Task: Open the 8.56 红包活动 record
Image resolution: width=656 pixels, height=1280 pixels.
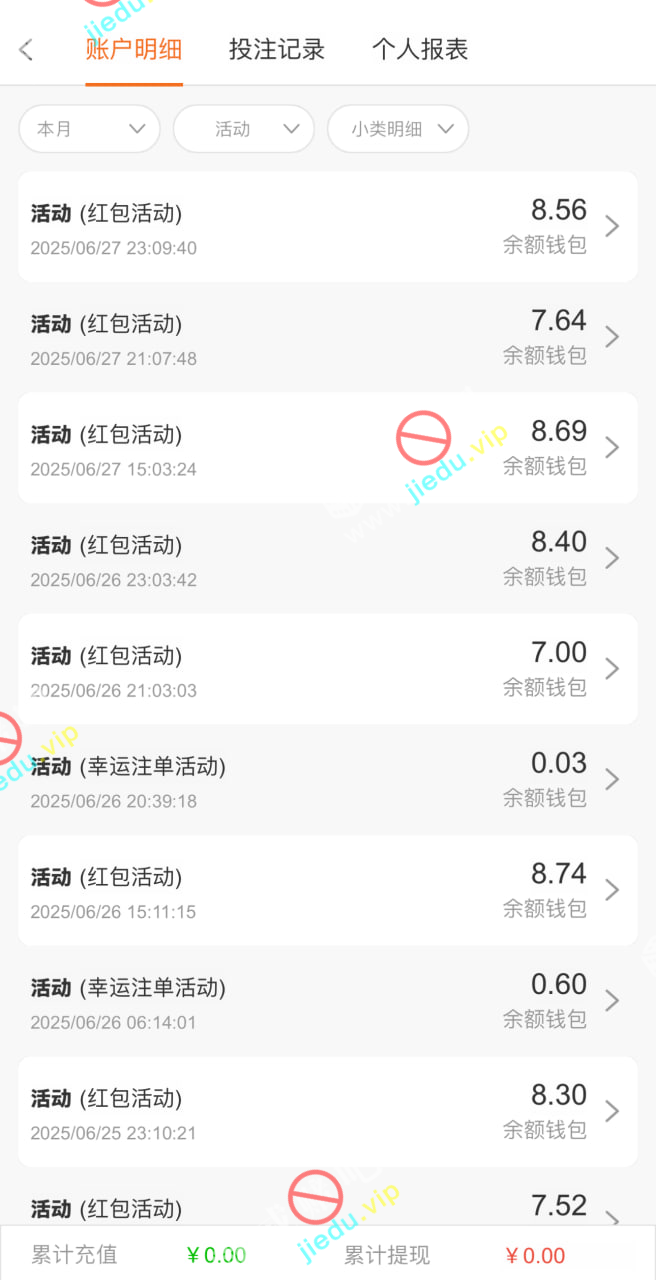Action: pos(328,227)
